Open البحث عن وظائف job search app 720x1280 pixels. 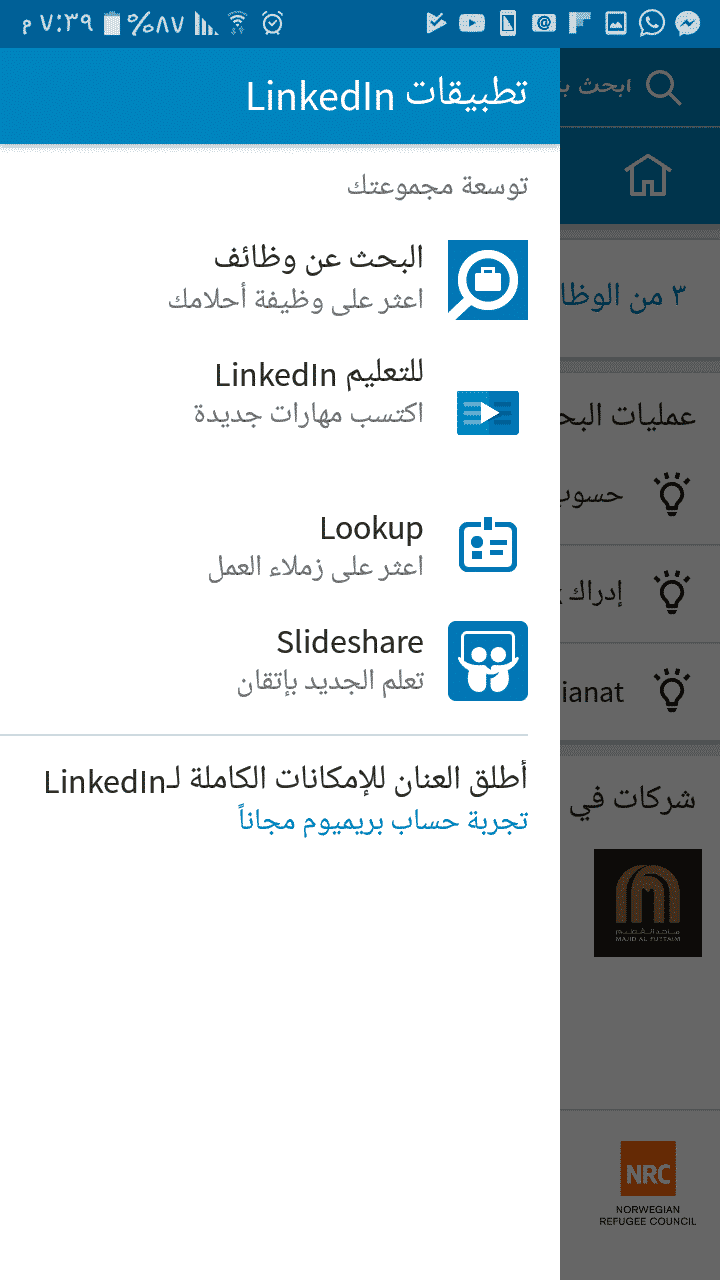[x=280, y=279]
